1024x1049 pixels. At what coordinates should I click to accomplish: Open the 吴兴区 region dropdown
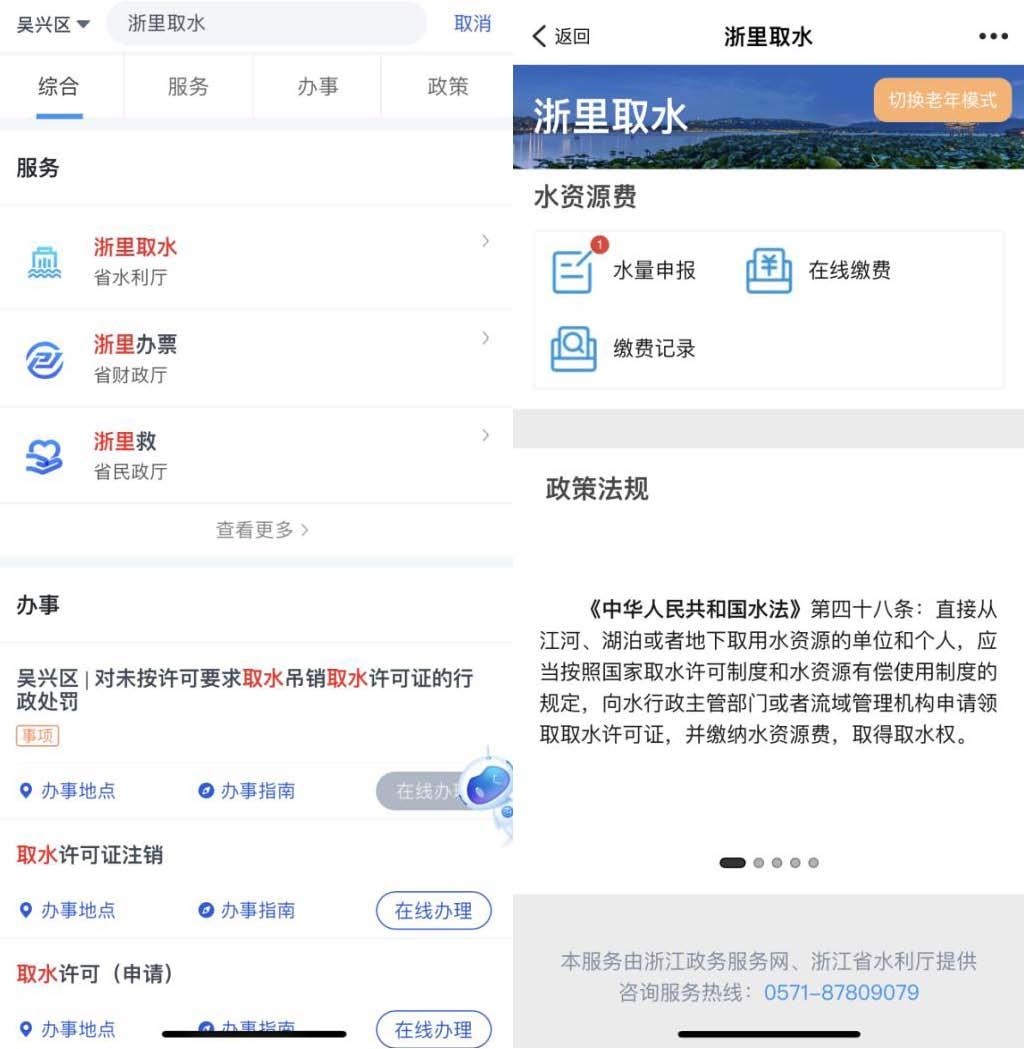point(53,24)
